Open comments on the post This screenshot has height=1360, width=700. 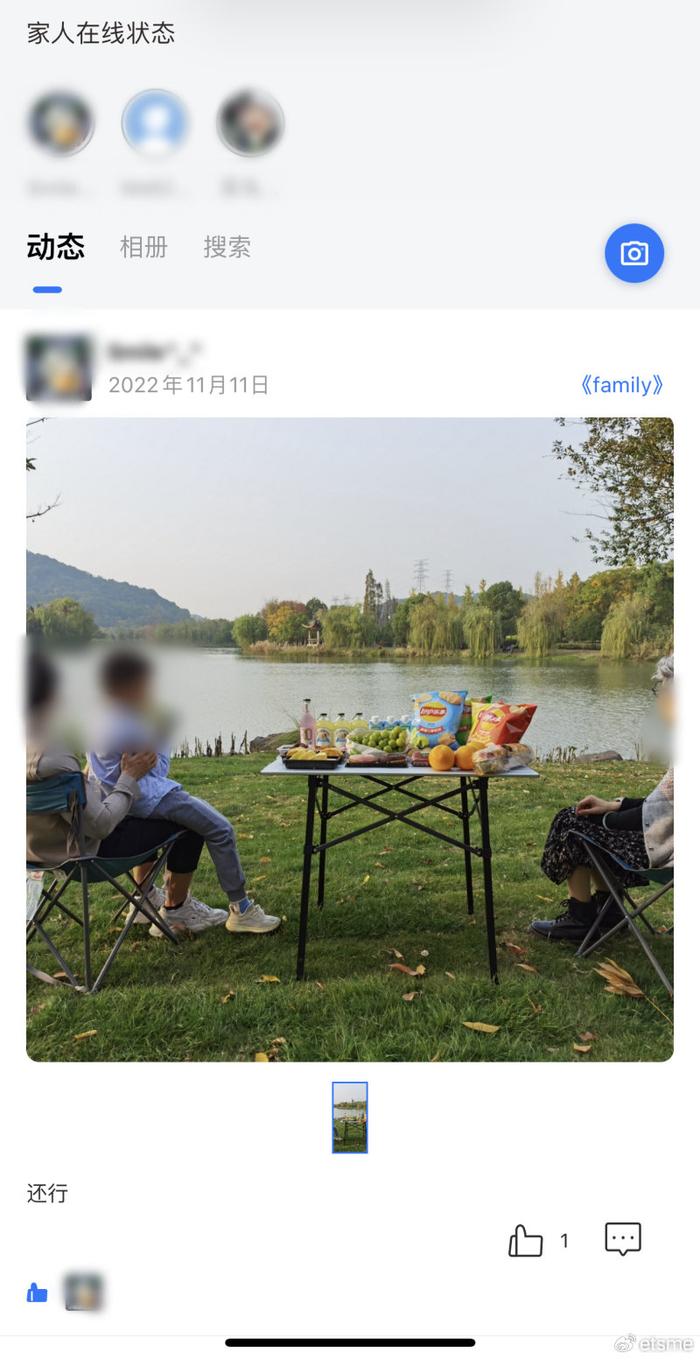click(x=623, y=1239)
